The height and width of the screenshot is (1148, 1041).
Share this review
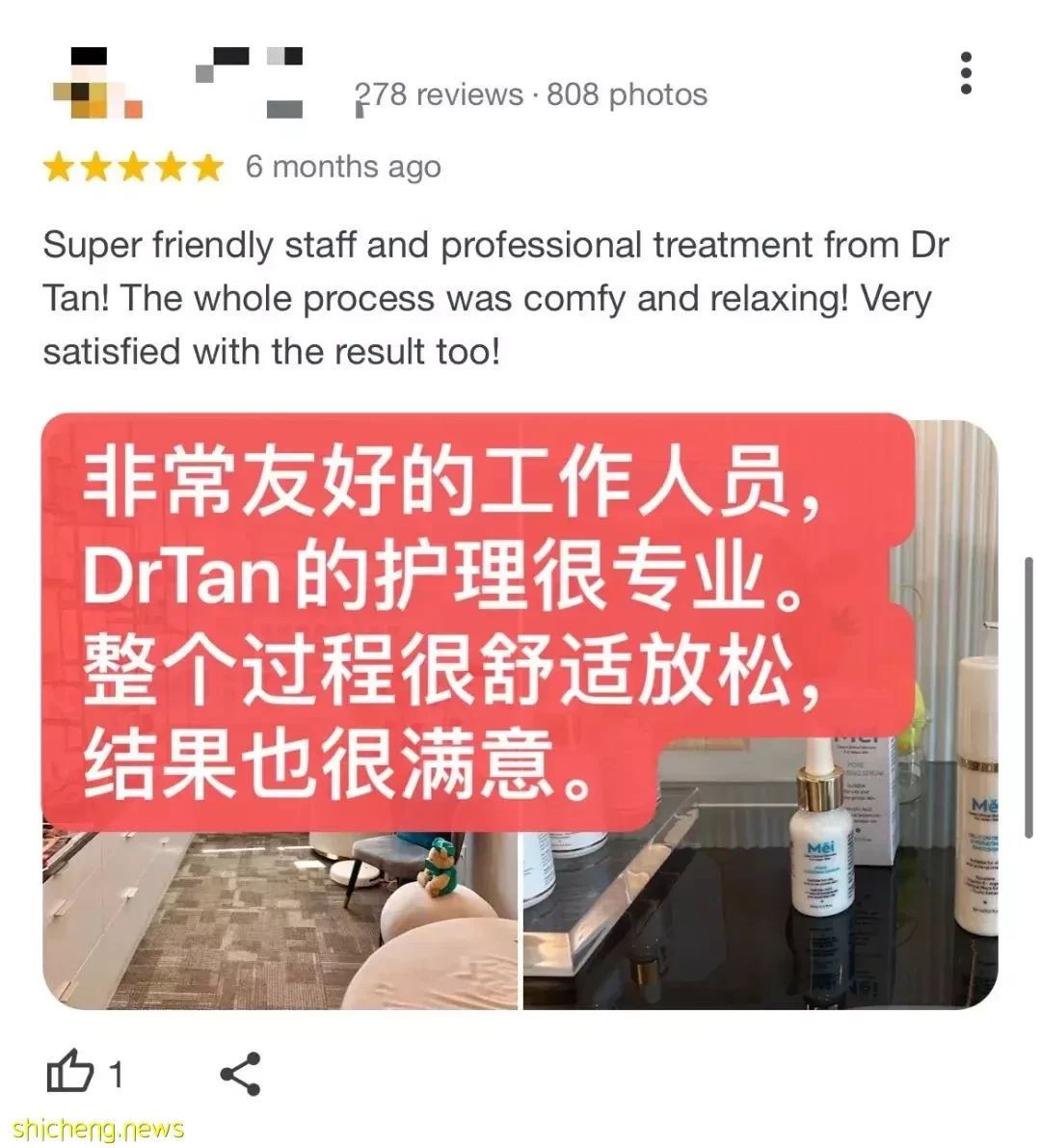240,1073
